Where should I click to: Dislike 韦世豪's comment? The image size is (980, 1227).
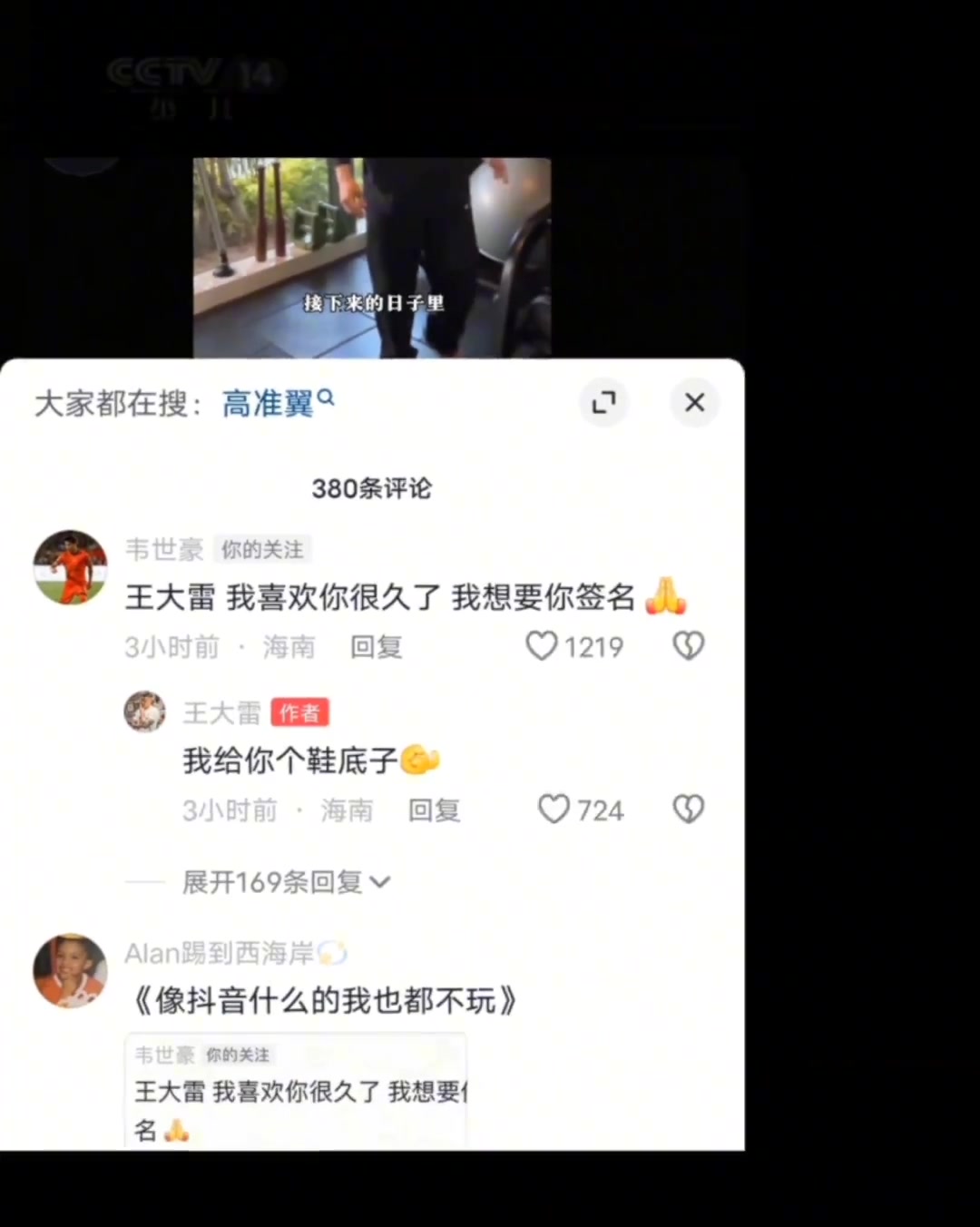tap(688, 646)
